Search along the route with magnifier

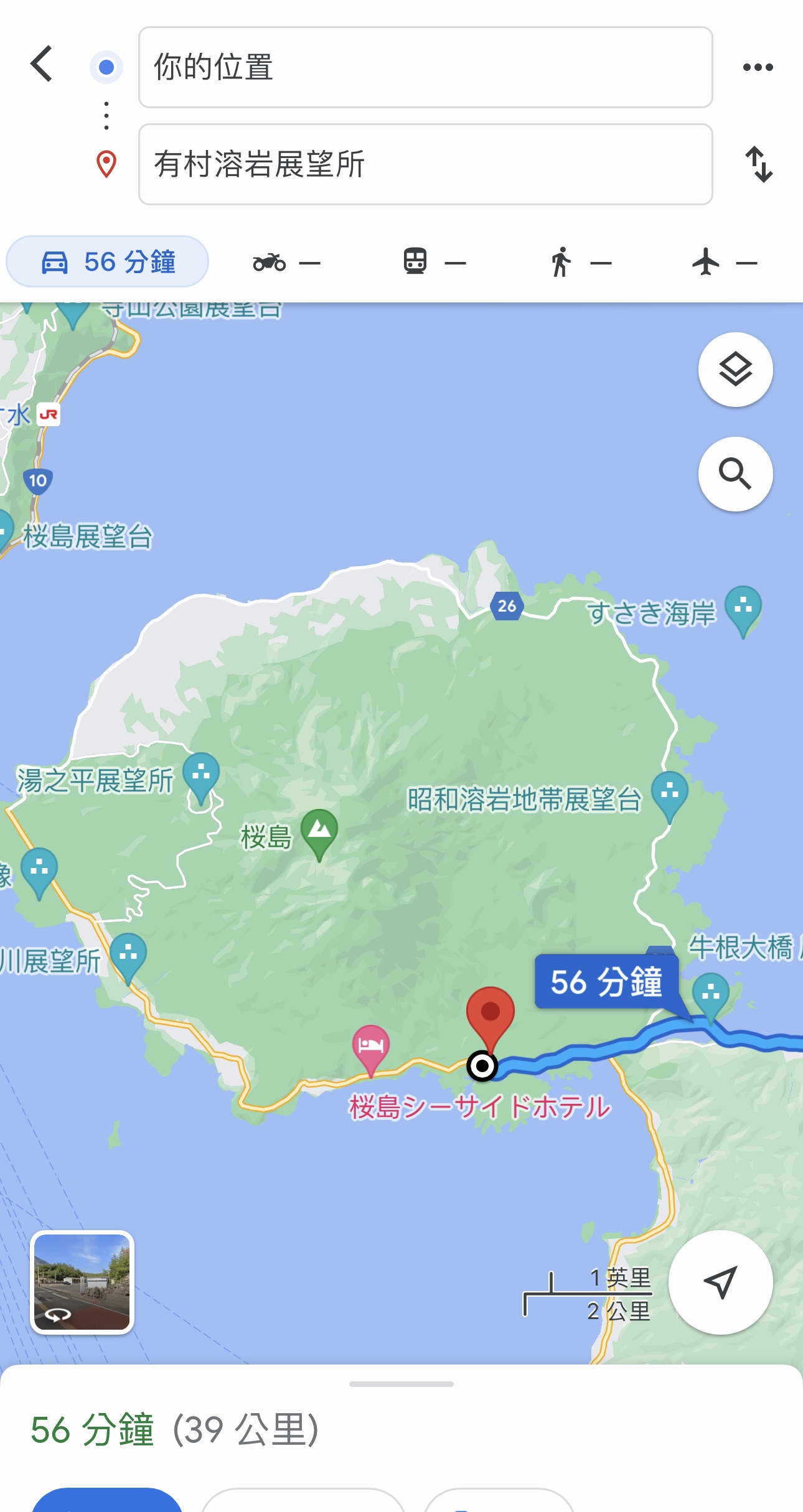[x=735, y=475]
